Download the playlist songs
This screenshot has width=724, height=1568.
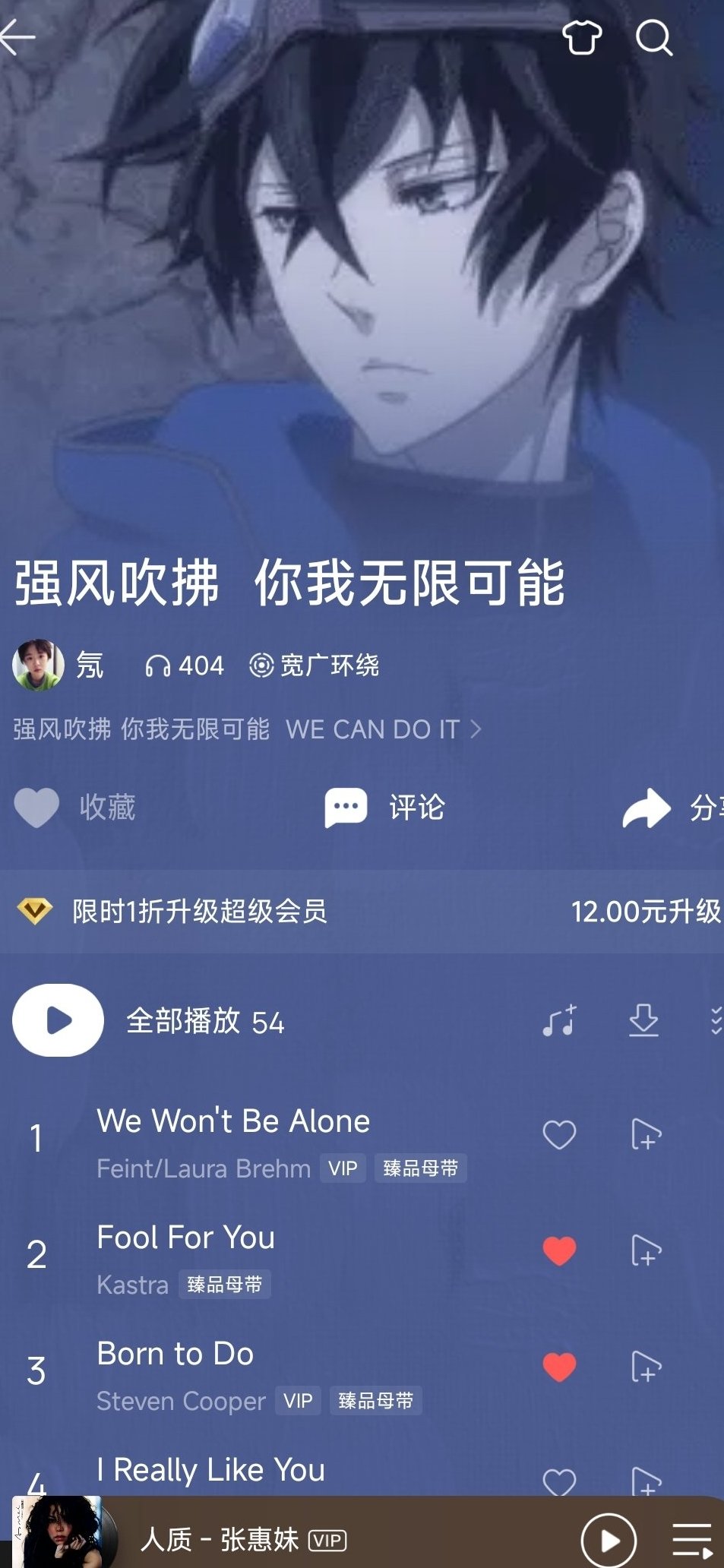[x=643, y=1020]
